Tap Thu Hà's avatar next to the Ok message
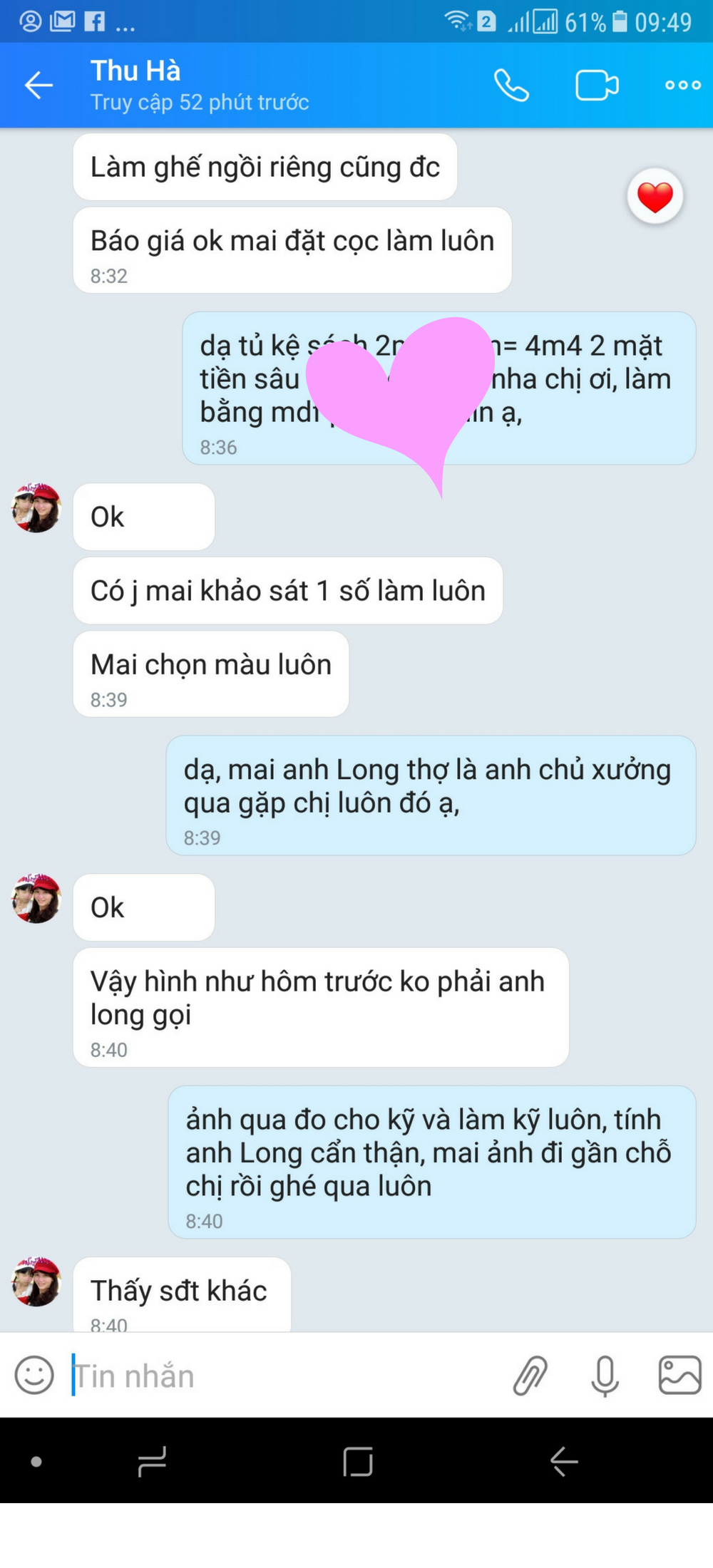This screenshot has height=1568, width=713. [x=36, y=512]
